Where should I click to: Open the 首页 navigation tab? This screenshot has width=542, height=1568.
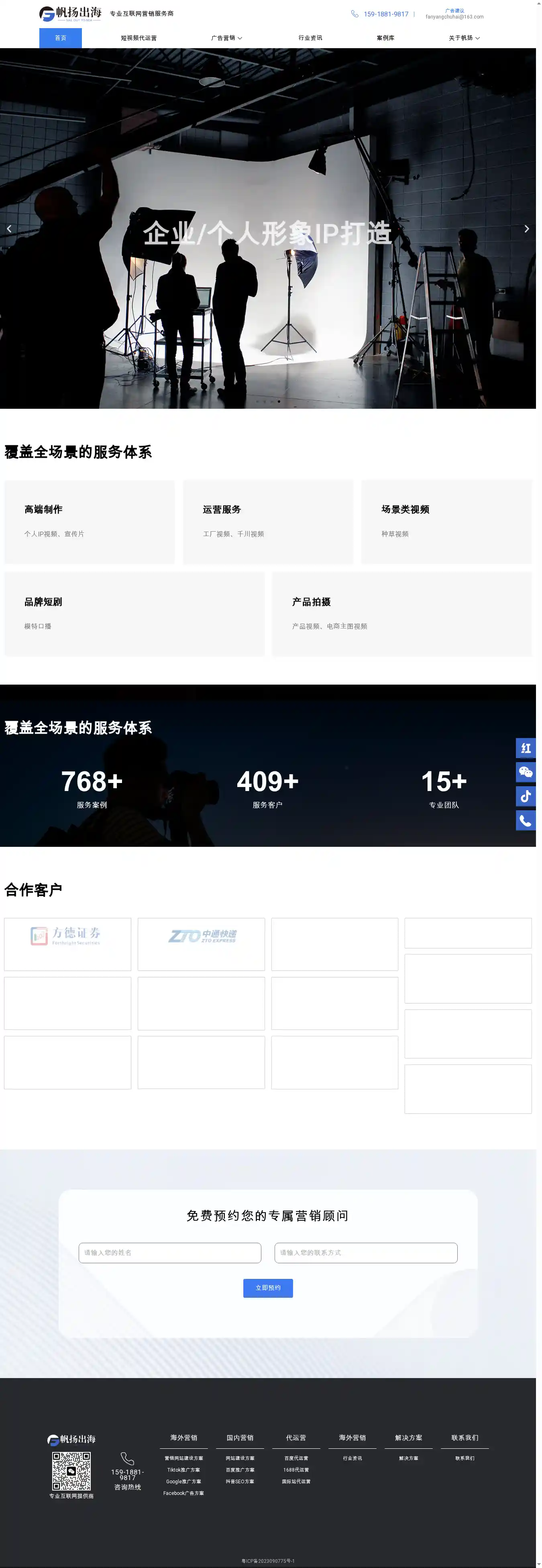[x=60, y=38]
